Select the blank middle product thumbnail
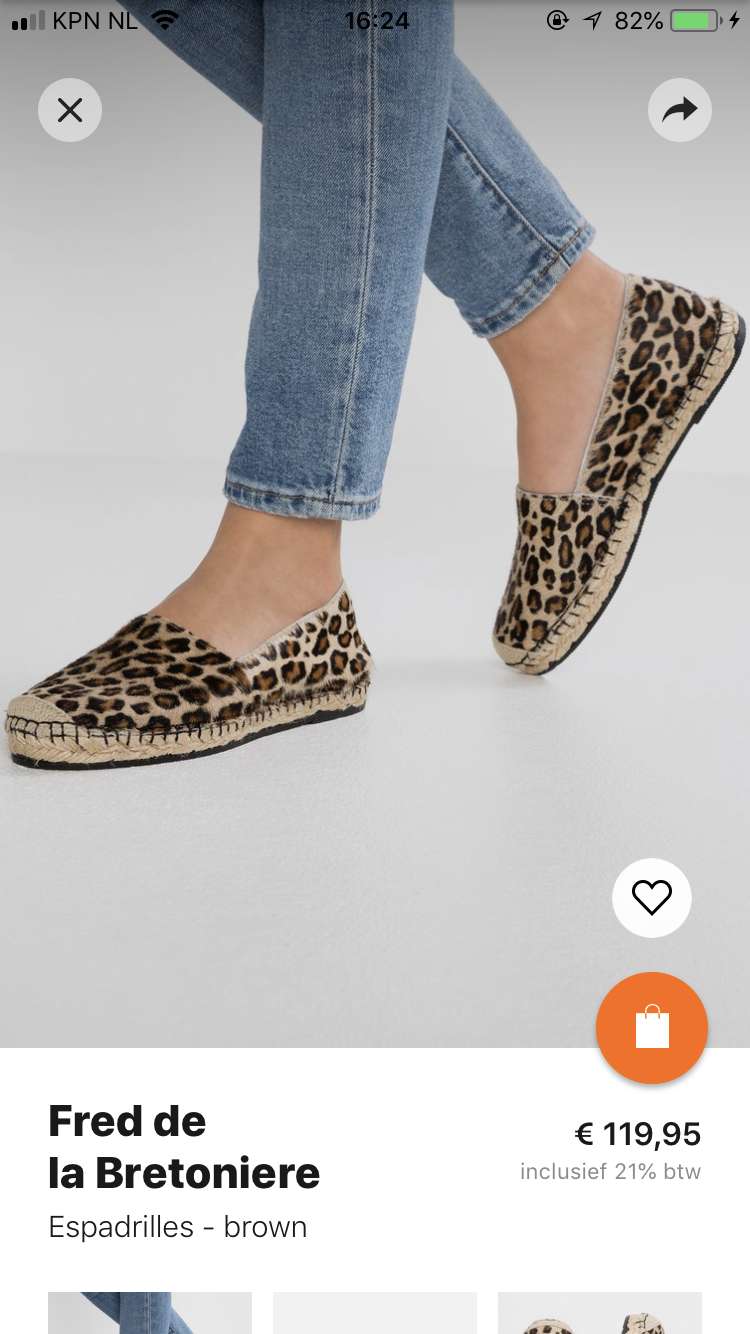Viewport: 750px width, 1334px height. 375,1313
